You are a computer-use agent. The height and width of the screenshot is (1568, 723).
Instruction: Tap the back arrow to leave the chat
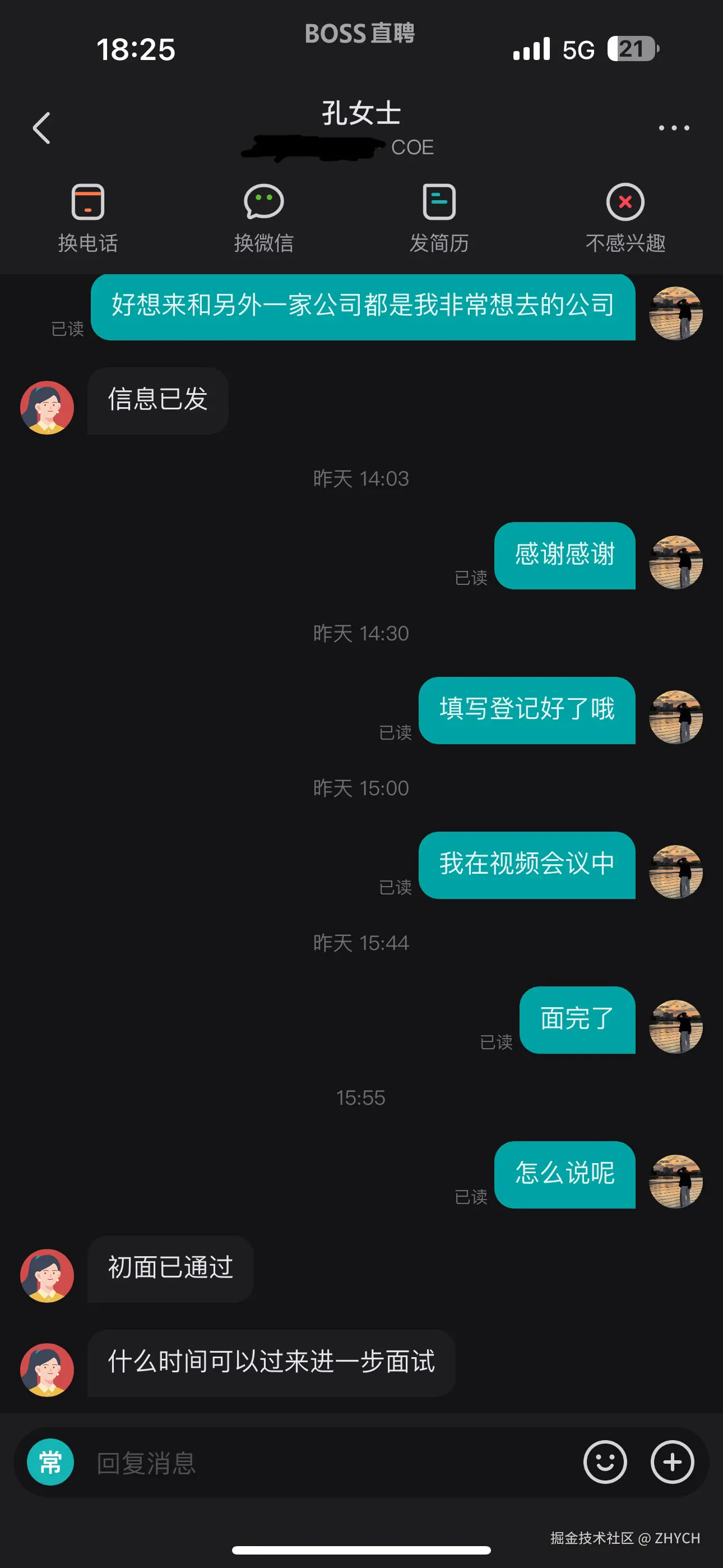41,128
